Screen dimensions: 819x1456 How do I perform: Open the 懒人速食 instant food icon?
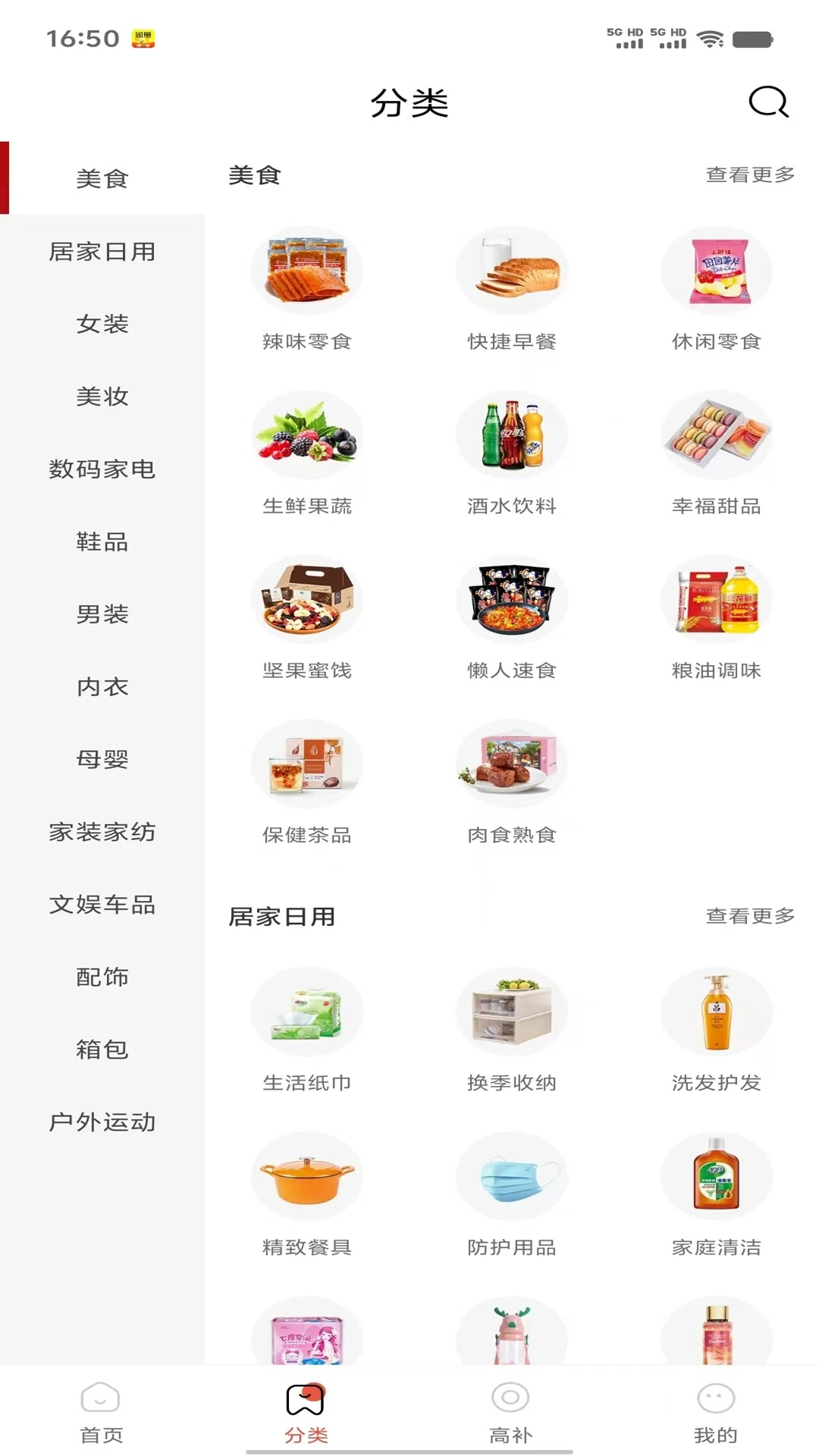point(512,599)
